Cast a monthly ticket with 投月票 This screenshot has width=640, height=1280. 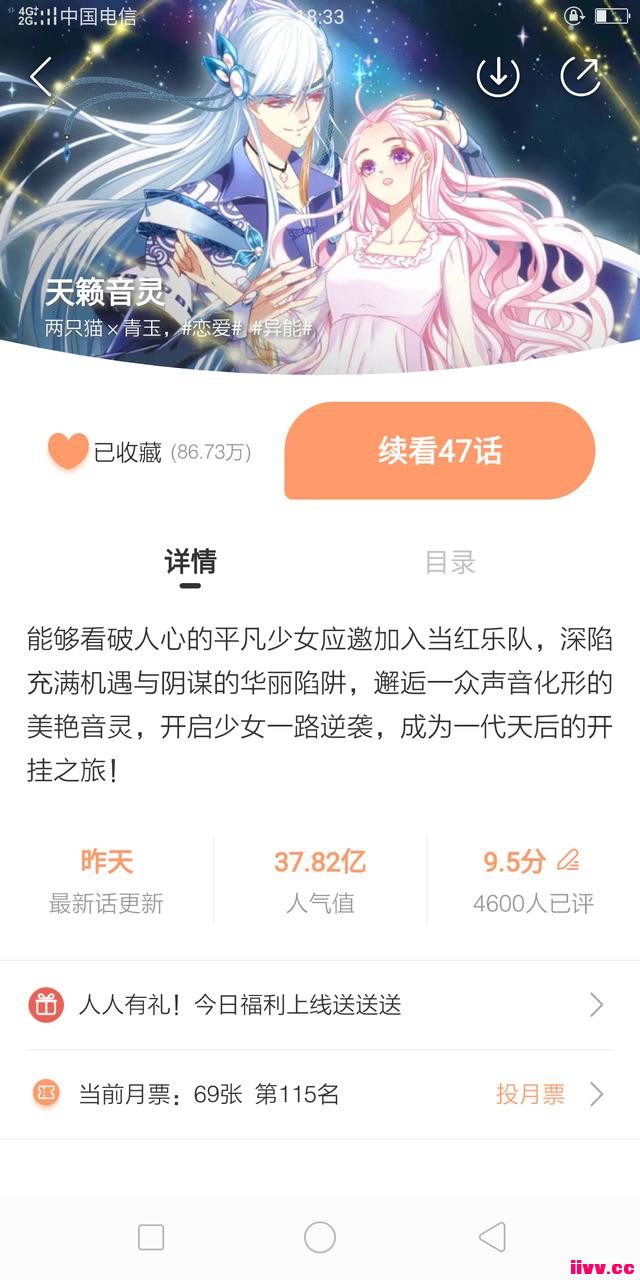pos(531,1094)
